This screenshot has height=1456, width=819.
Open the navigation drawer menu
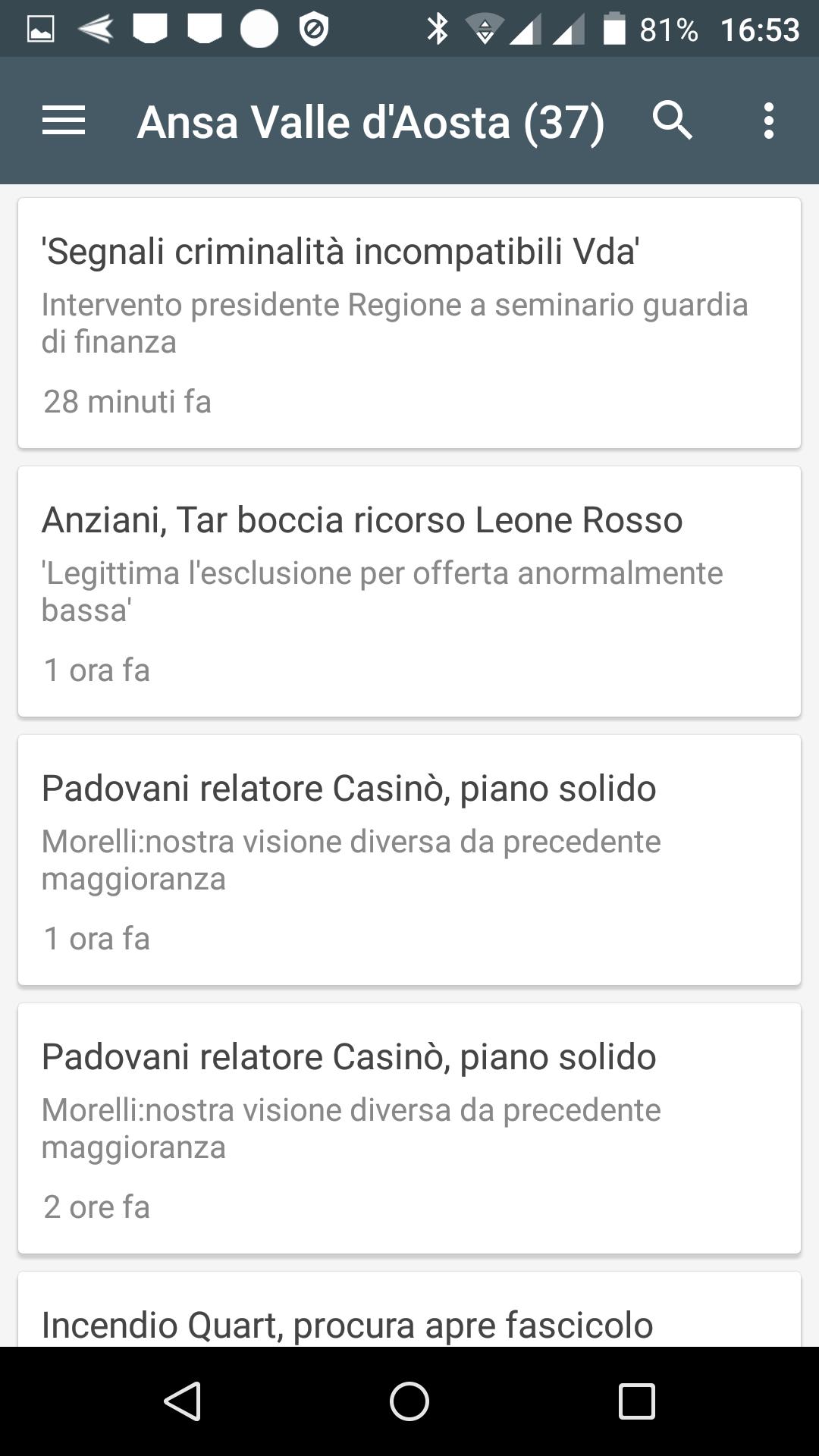coord(64,121)
